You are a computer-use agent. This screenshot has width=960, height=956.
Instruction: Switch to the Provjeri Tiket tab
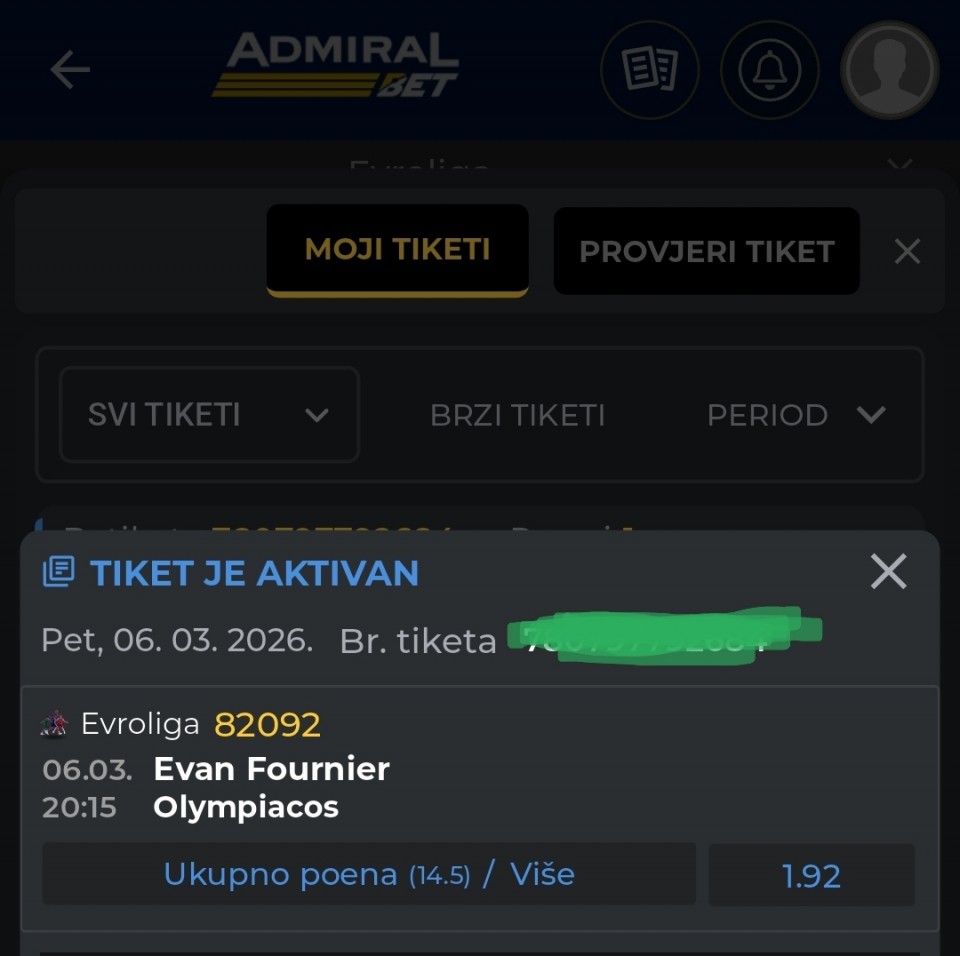coord(706,251)
